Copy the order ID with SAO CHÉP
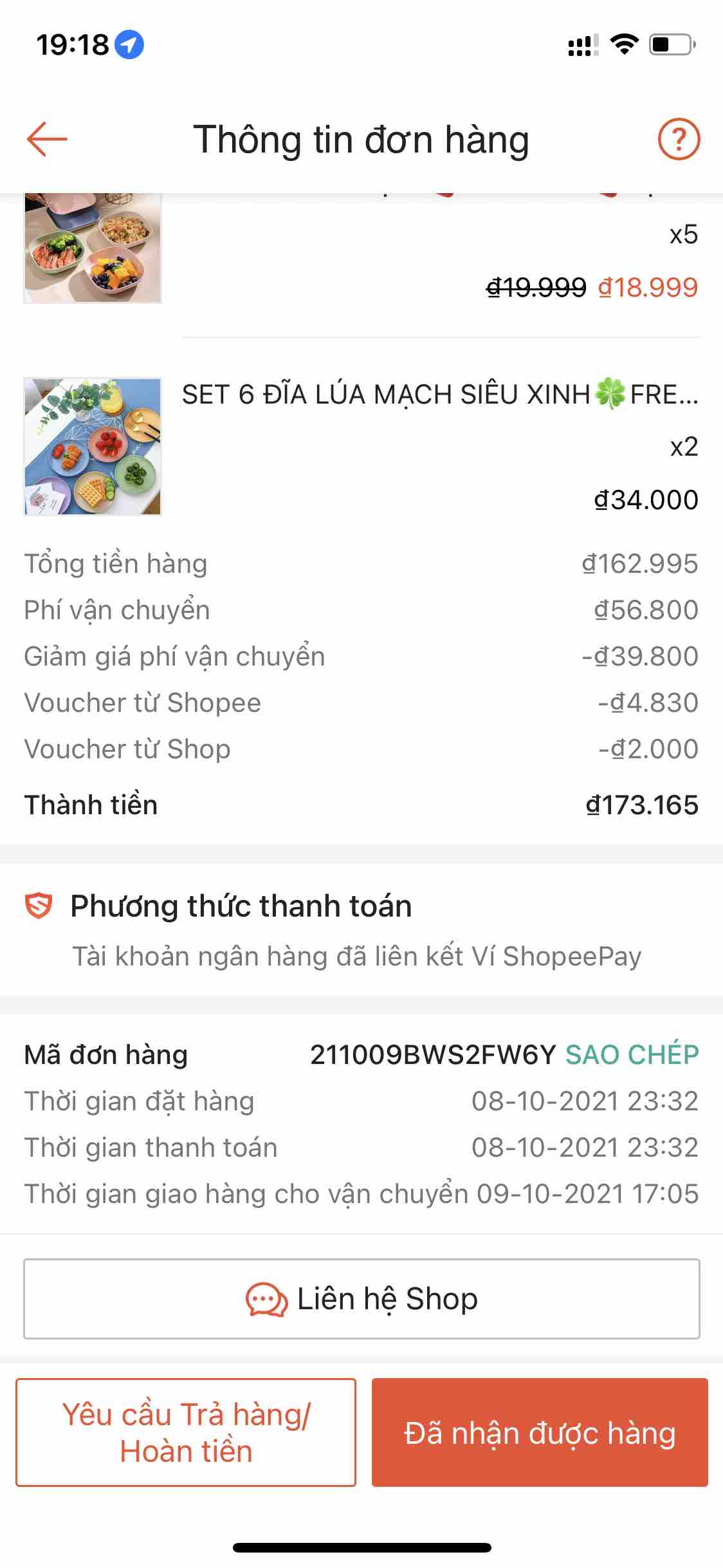723x1568 pixels. 632,1055
